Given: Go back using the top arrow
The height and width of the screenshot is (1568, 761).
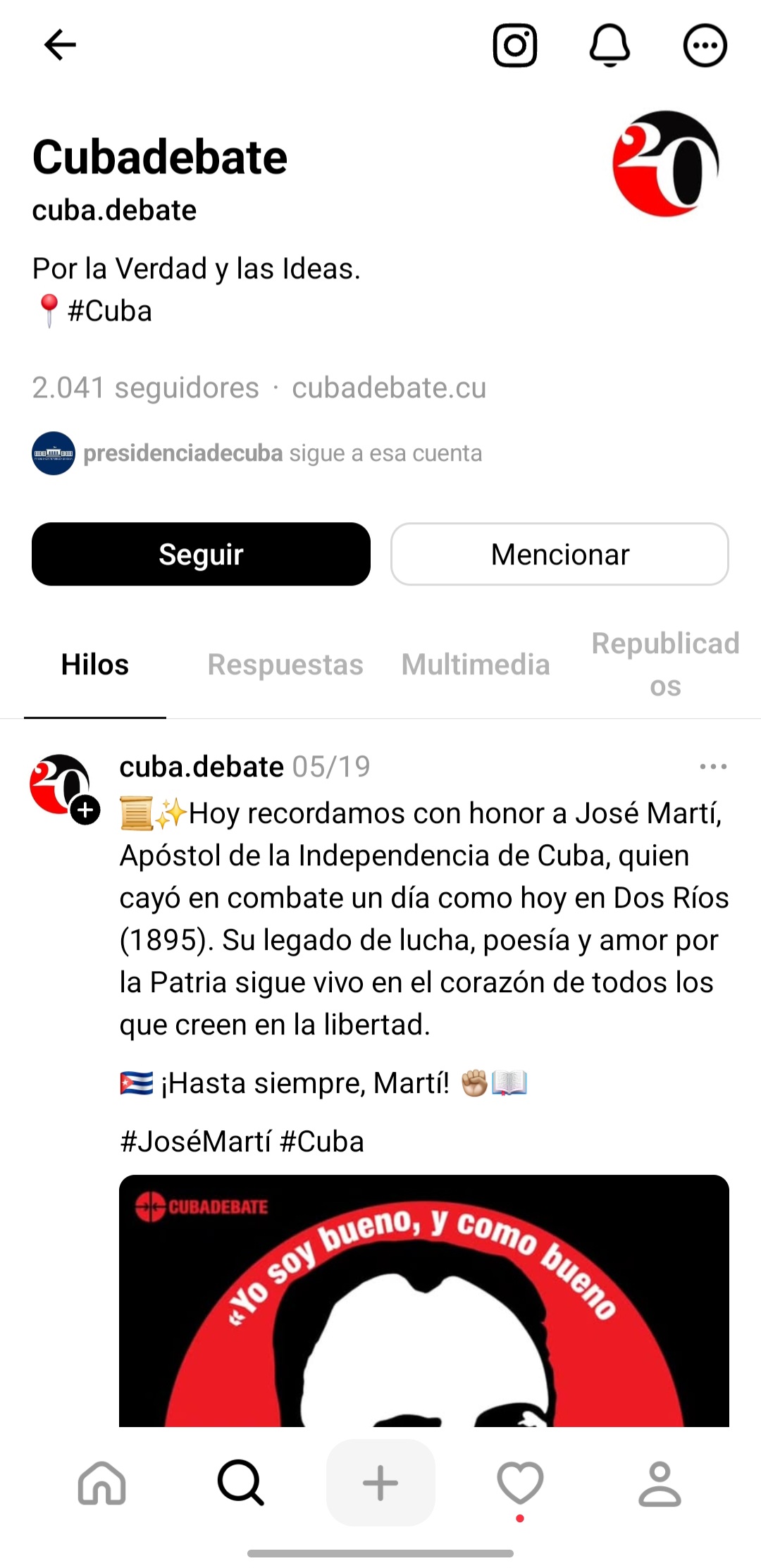Looking at the screenshot, I should click(x=60, y=46).
